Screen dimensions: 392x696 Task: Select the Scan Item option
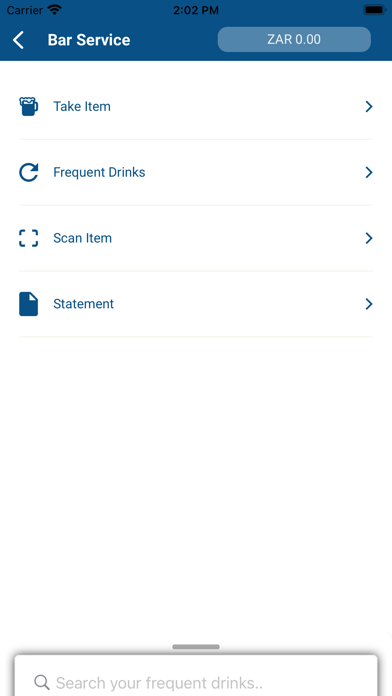[196, 238]
